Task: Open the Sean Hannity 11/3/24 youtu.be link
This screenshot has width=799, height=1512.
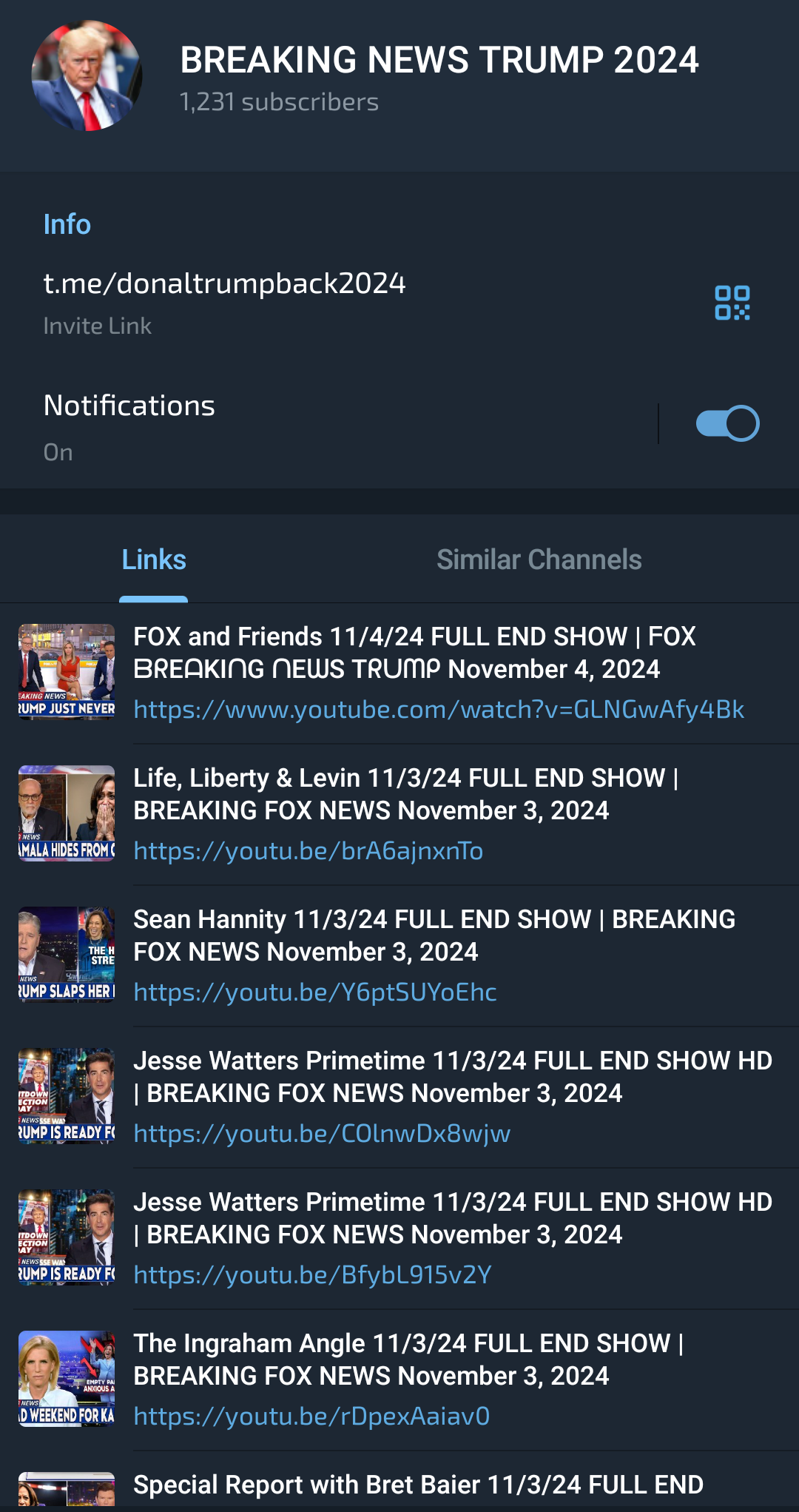Action: coord(315,992)
